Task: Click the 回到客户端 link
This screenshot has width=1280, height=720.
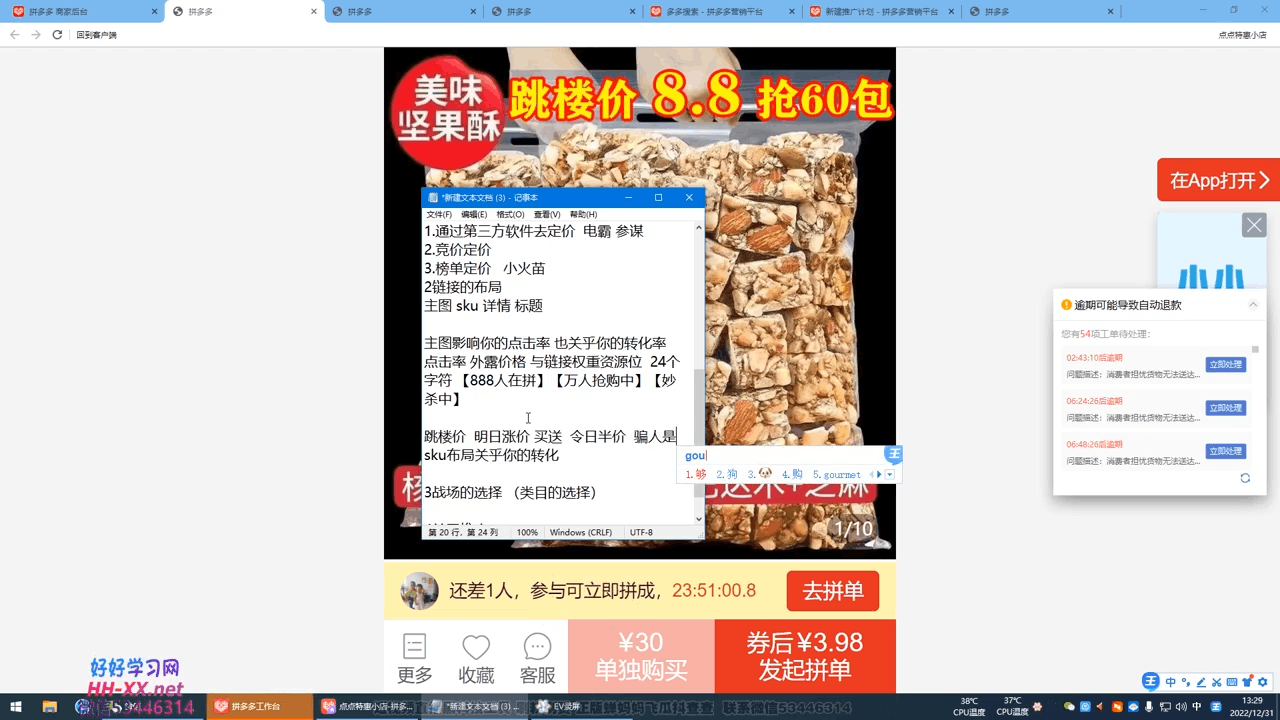Action: [96, 34]
